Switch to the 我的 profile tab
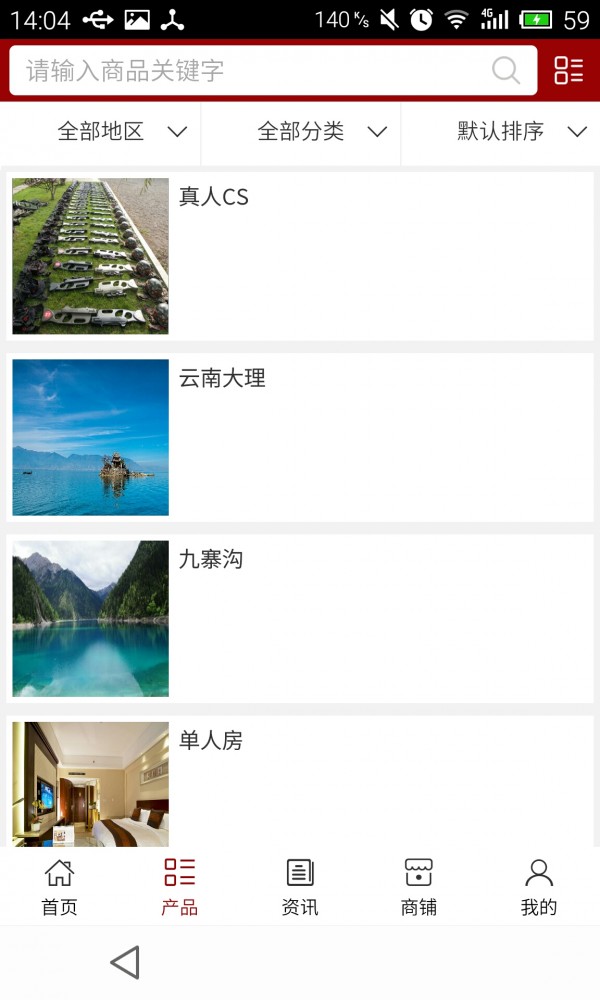Screen dimensions: 600x1000 539,887
